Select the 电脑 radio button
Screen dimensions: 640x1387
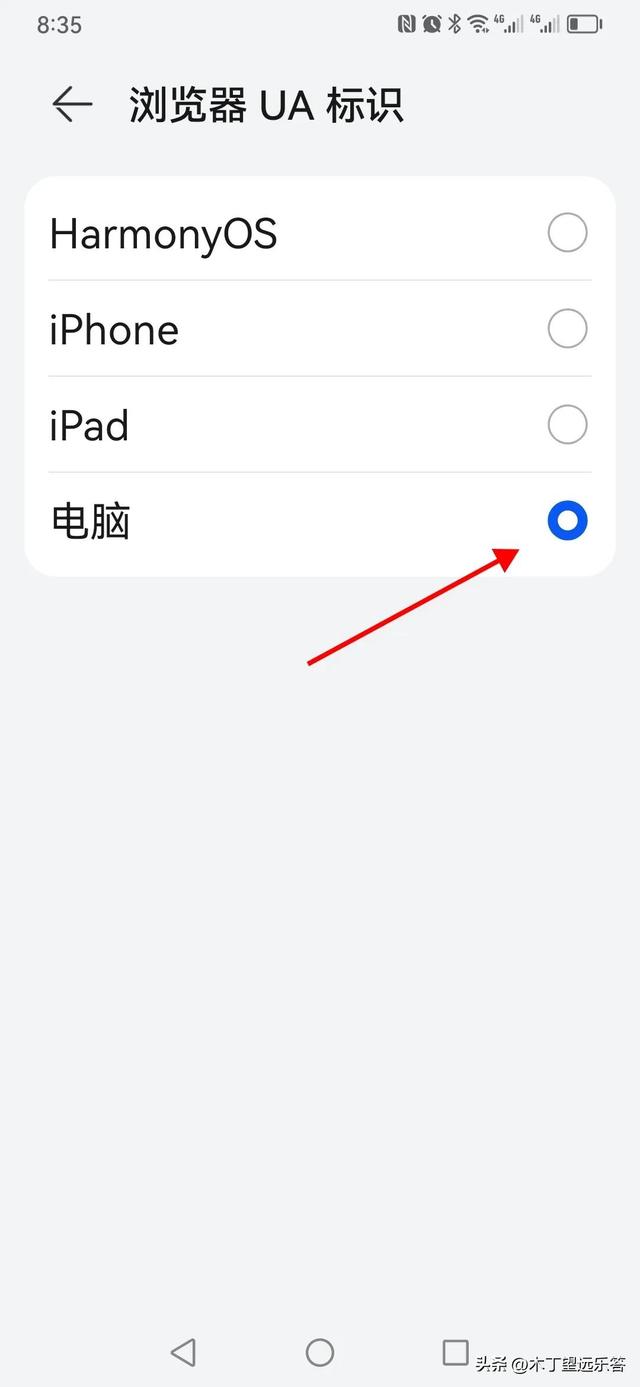[x=567, y=521]
